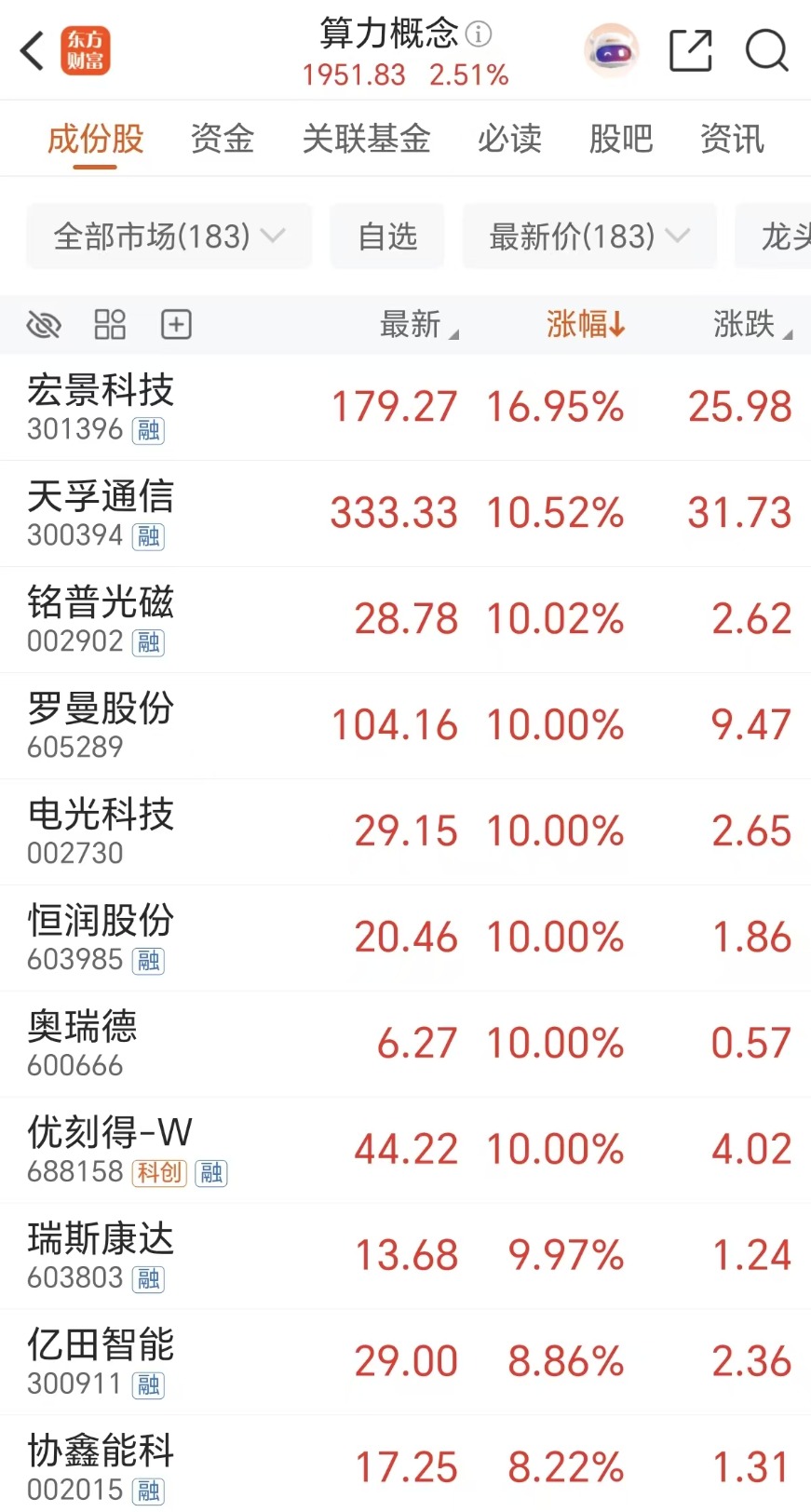Open the robot assistant icon
Screen dimensions: 811x1512
pyautogui.click(x=611, y=50)
